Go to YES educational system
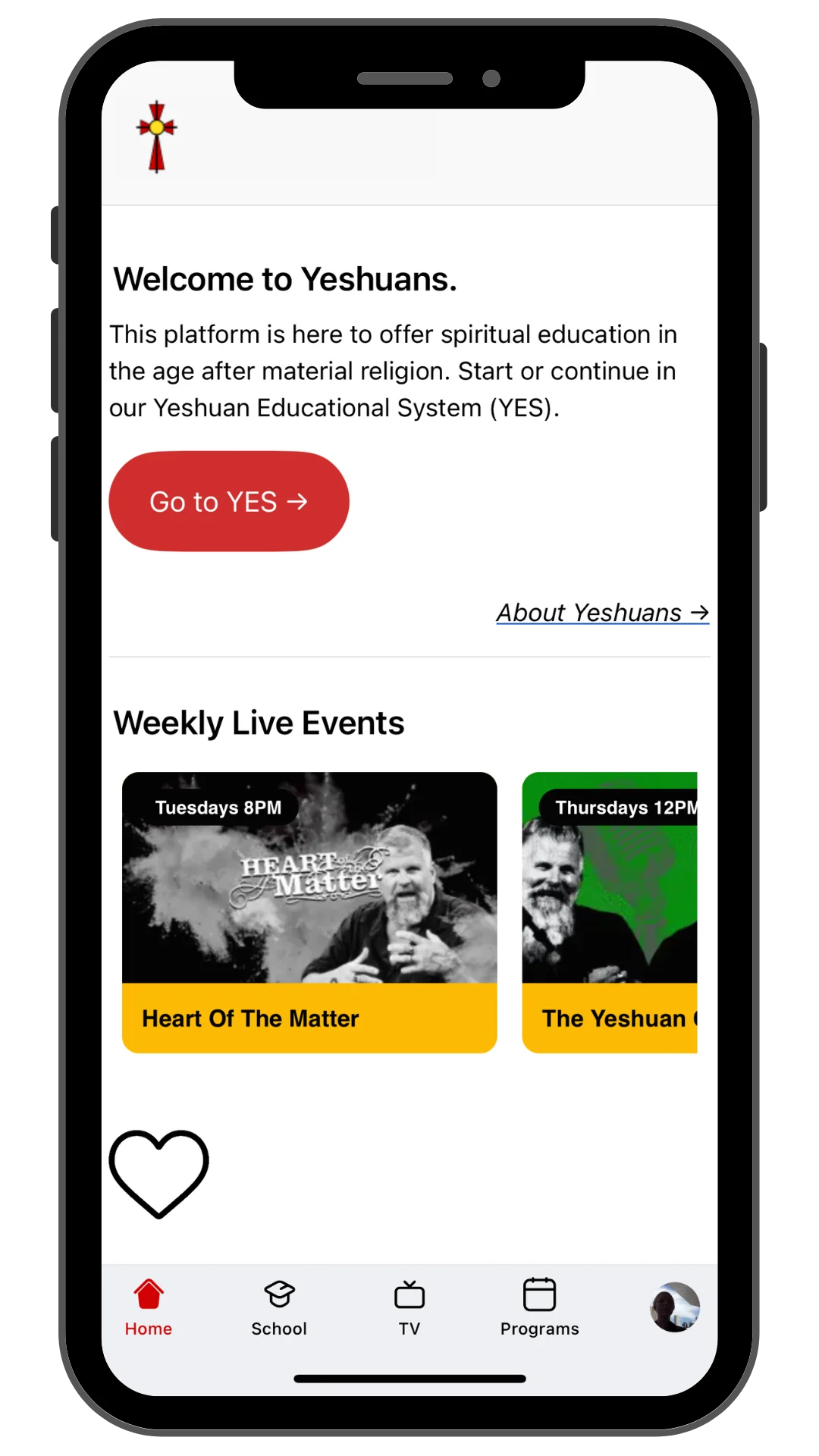The height and width of the screenshot is (1456, 819). 228,501
